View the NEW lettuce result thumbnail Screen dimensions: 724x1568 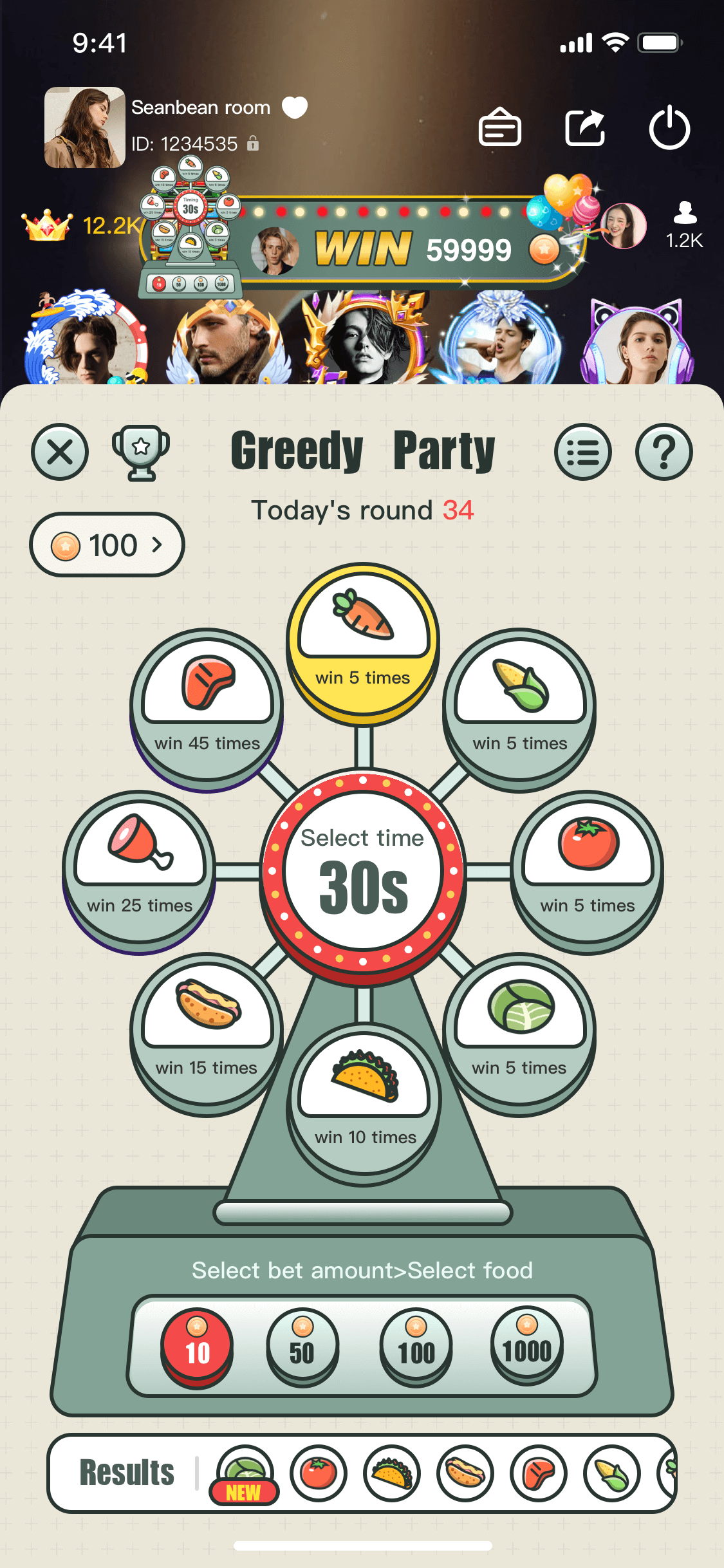pyautogui.click(x=243, y=1471)
